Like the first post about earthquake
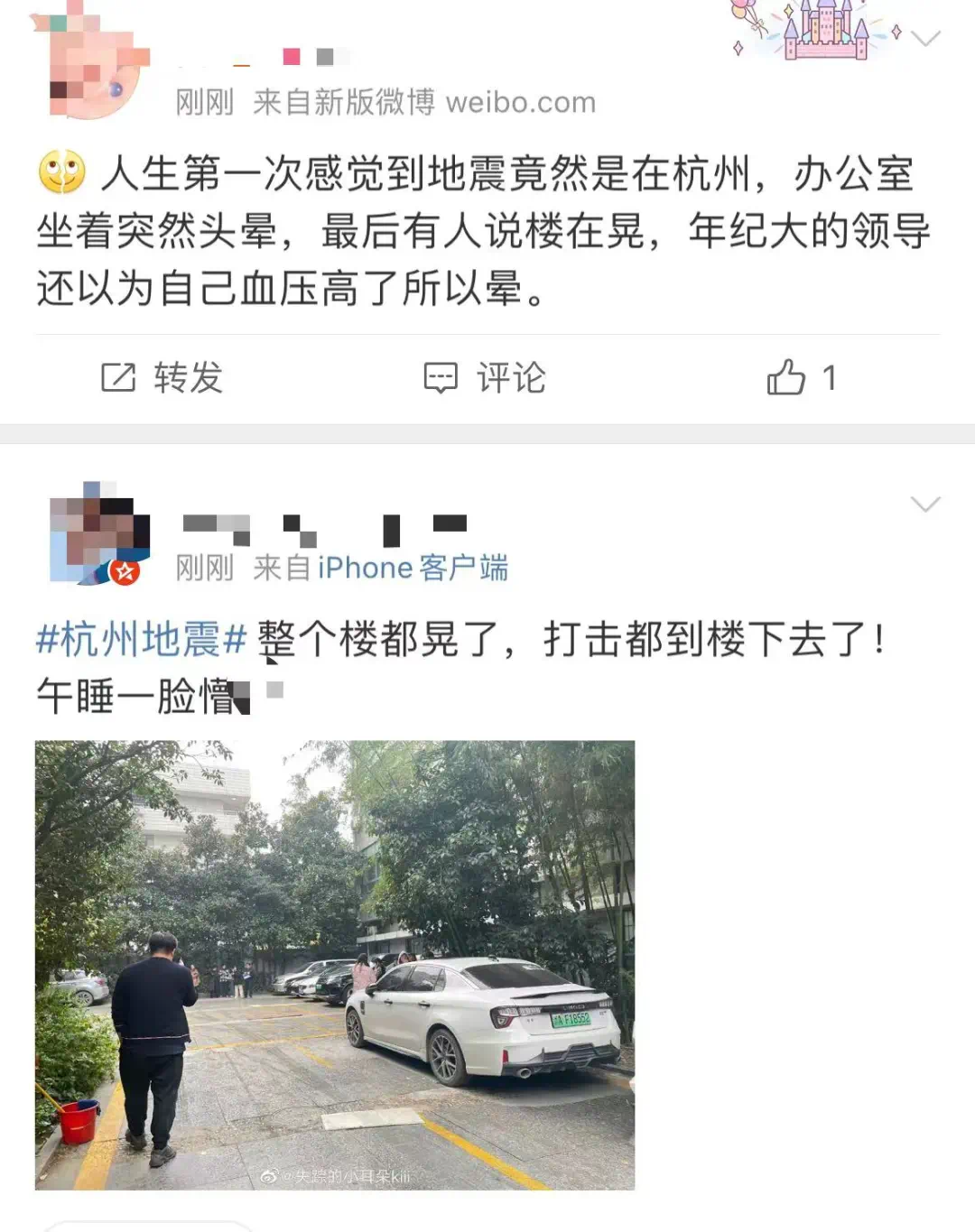975x1232 pixels. coord(800,377)
